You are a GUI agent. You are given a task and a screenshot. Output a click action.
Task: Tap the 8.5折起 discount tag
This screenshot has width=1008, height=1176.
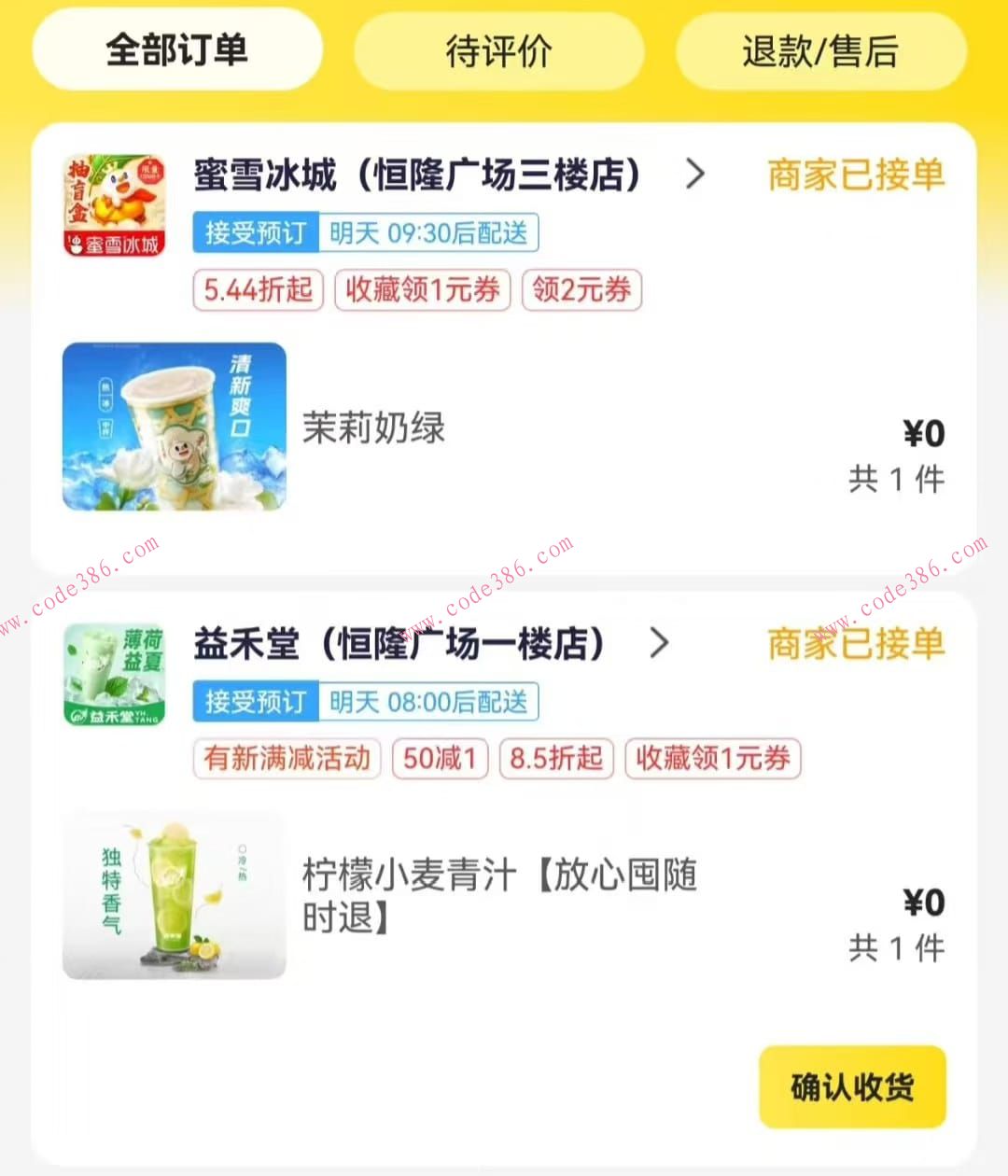pos(556,759)
